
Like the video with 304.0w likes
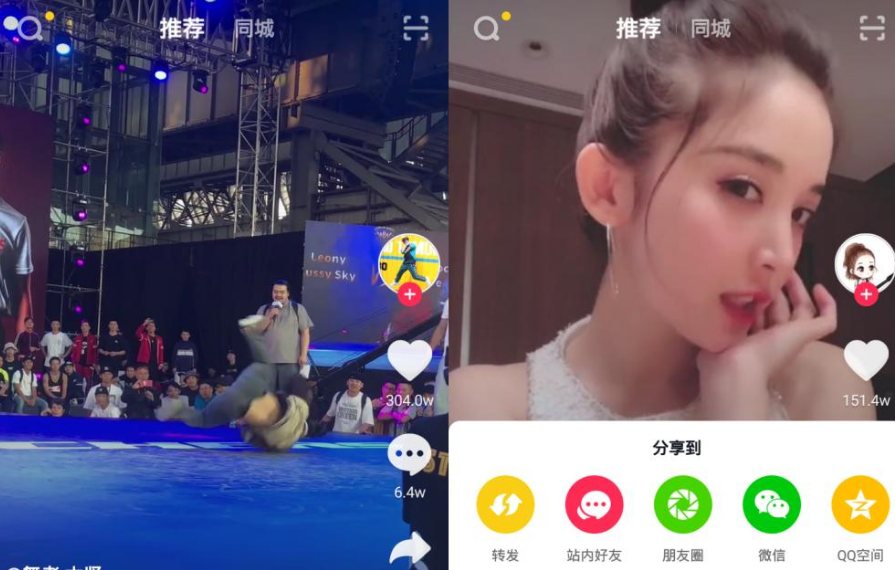409,361
